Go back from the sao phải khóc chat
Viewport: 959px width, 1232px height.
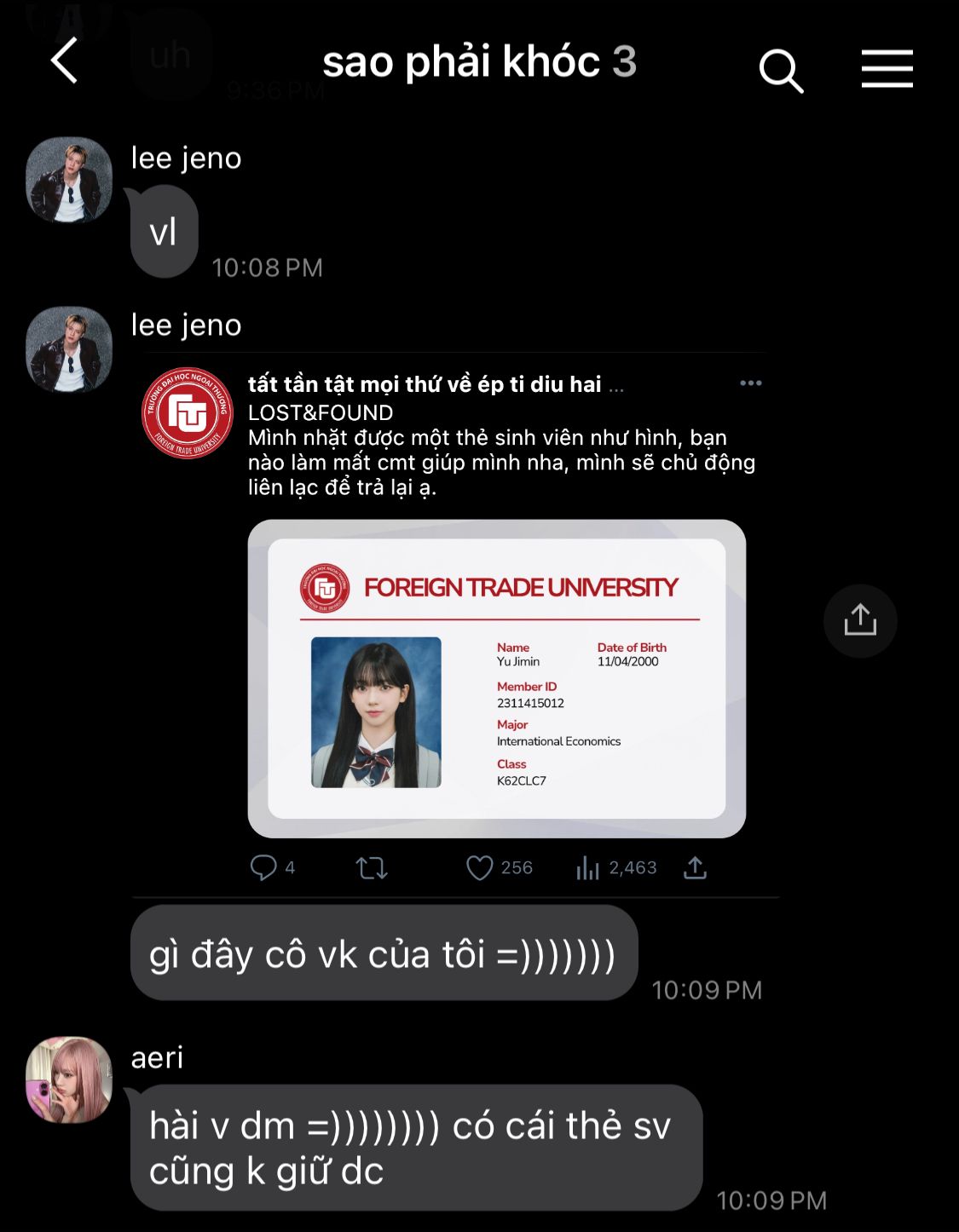pyautogui.click(x=65, y=61)
